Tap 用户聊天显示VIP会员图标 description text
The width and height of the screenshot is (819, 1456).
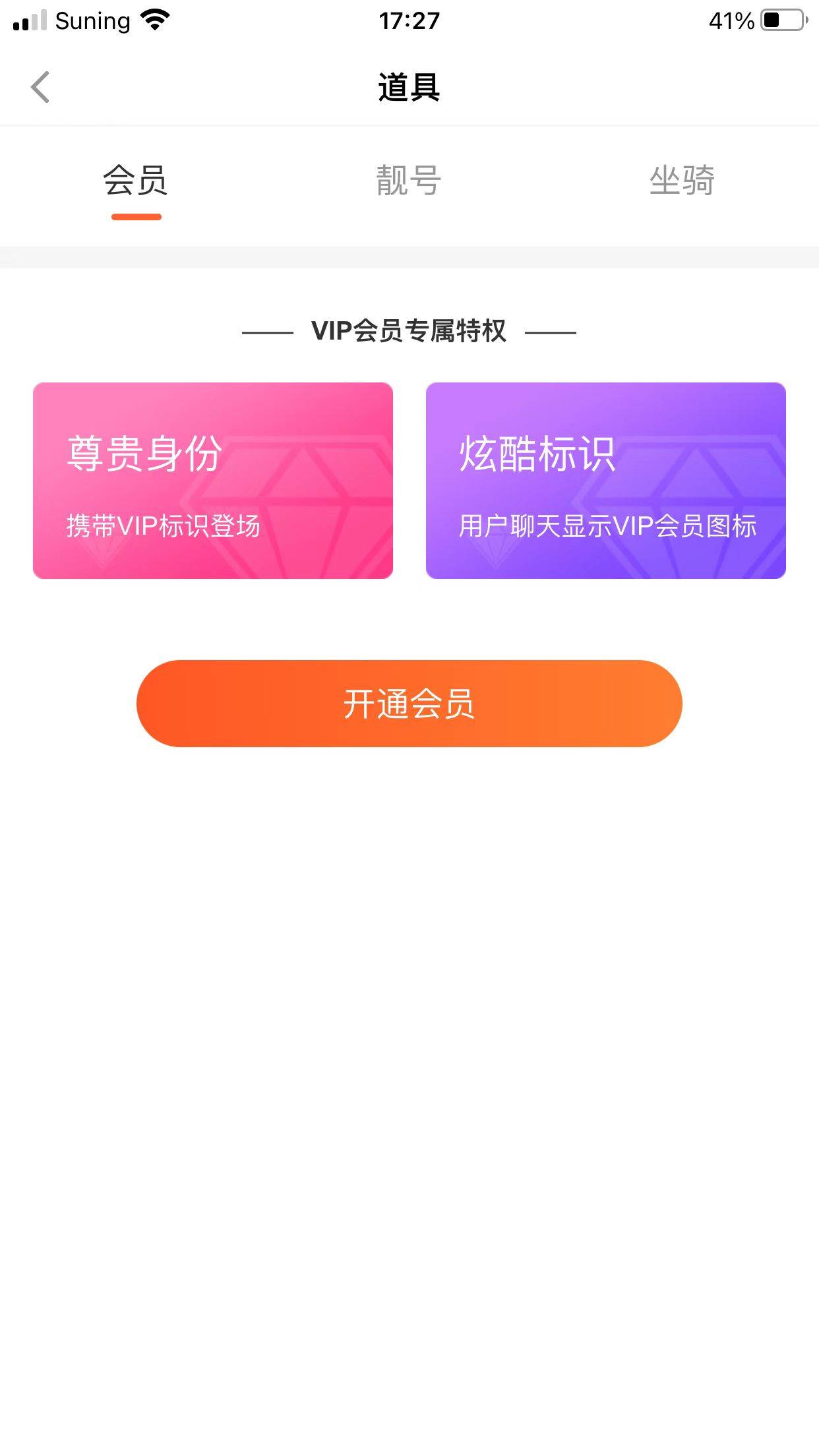click(x=610, y=525)
